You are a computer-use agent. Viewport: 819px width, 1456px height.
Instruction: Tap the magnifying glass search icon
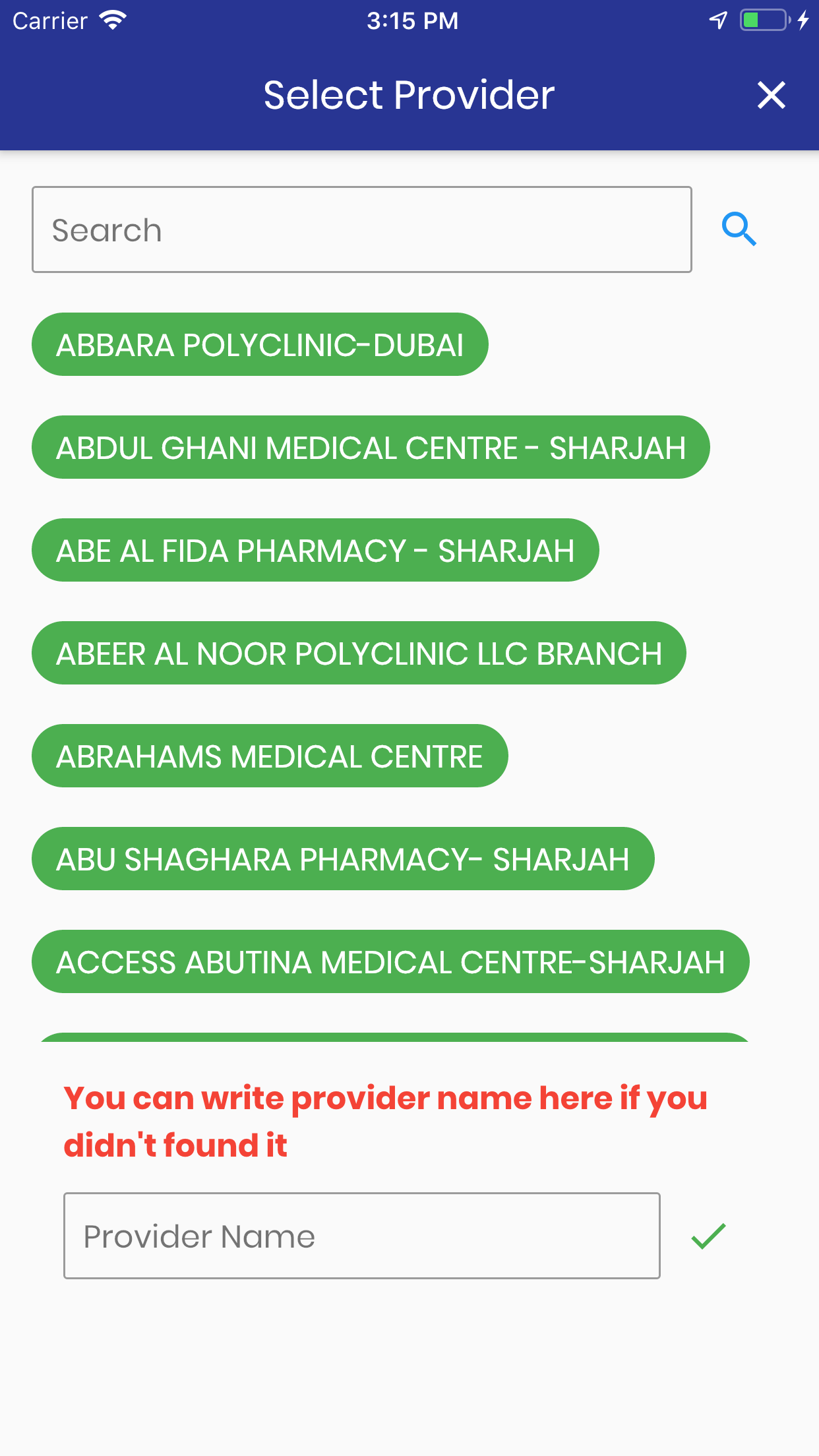coord(739,229)
